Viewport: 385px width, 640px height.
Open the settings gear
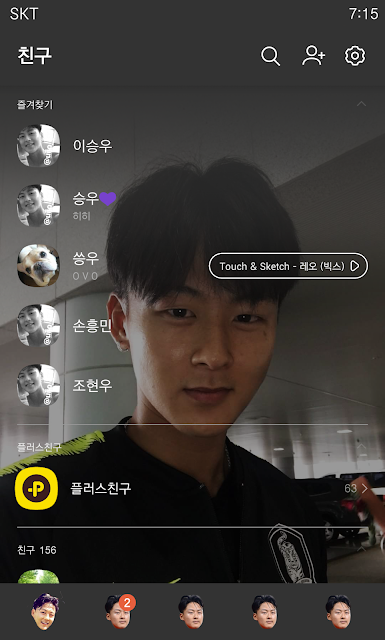(x=355, y=56)
